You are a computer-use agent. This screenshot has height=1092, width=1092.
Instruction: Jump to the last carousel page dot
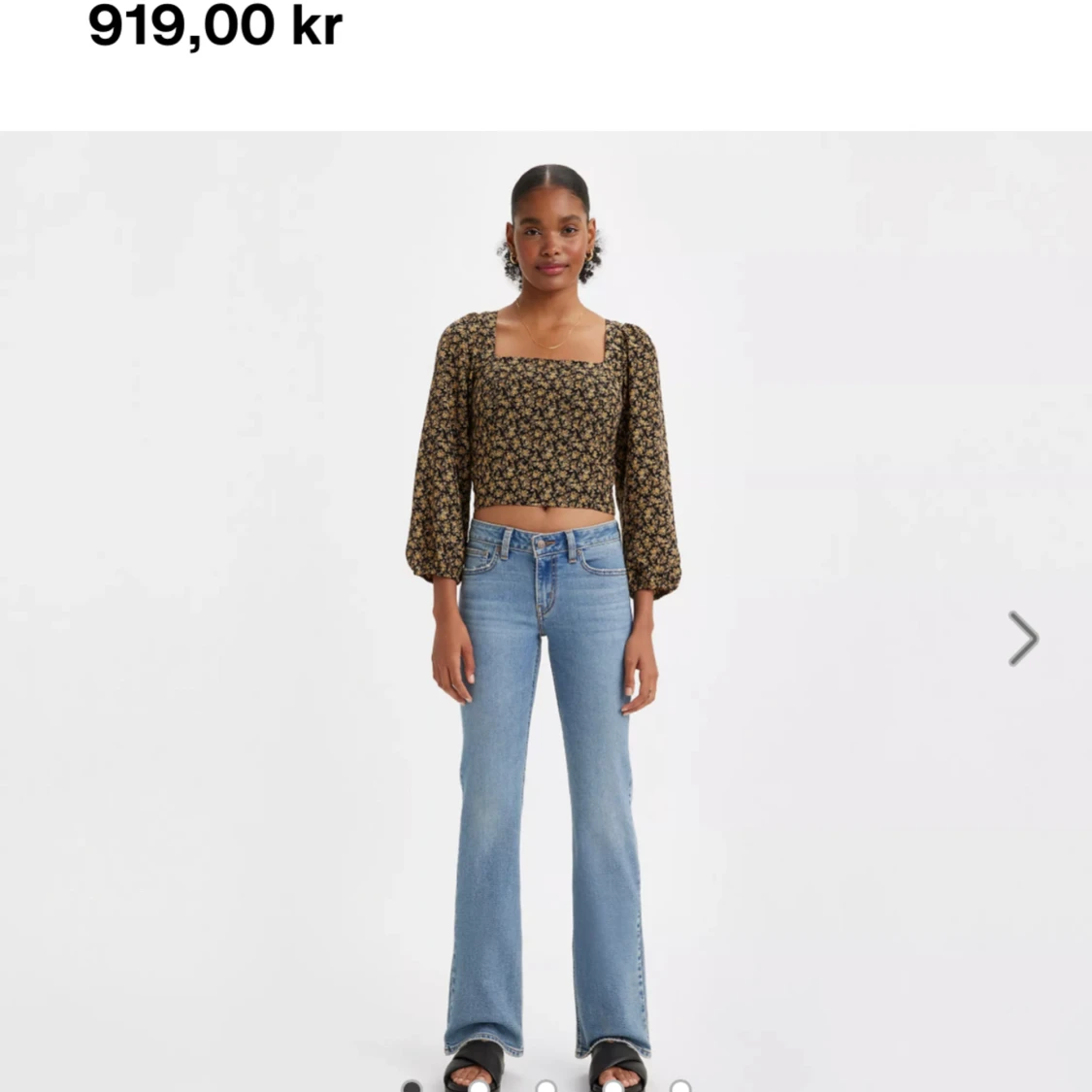(x=680, y=1086)
